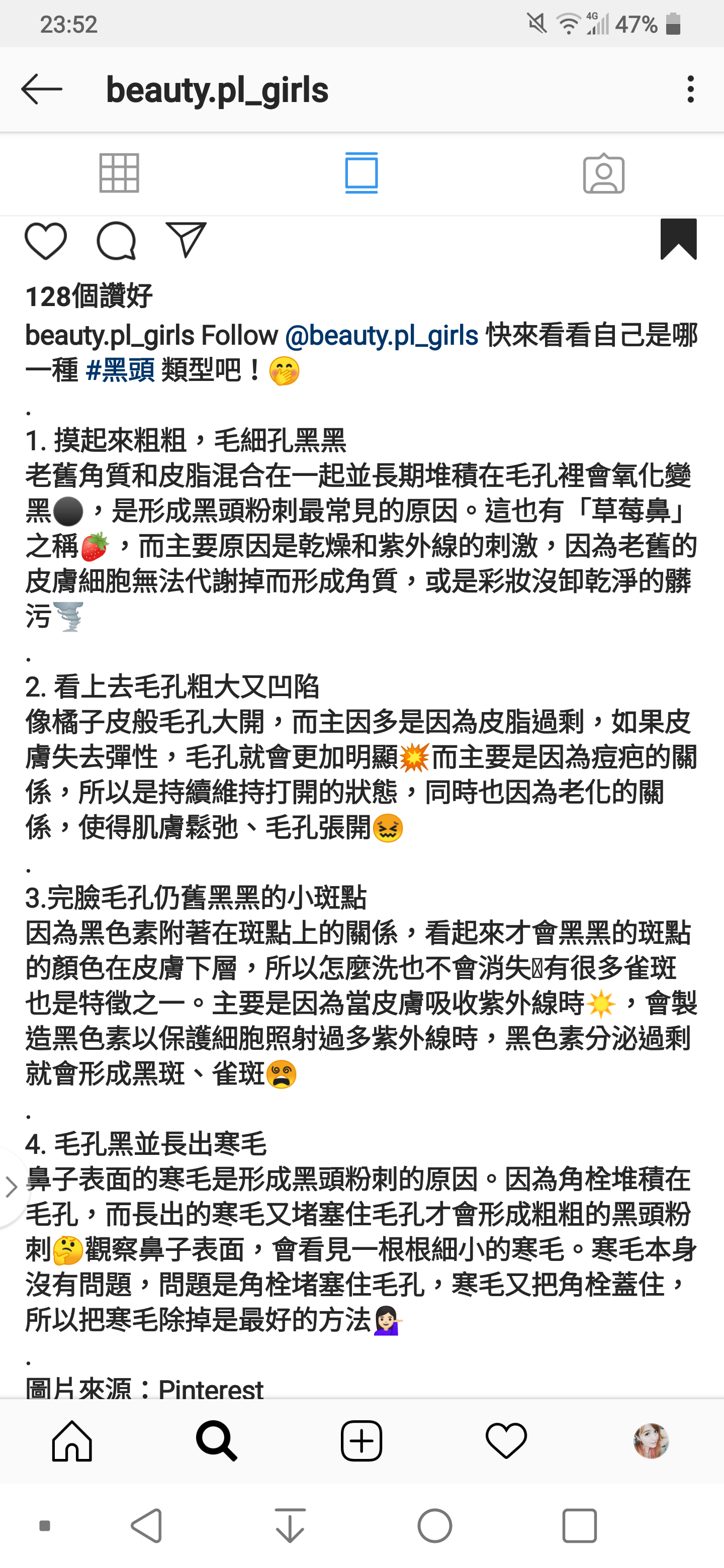
Task: Open the activity heart tab
Action: tap(506, 1441)
